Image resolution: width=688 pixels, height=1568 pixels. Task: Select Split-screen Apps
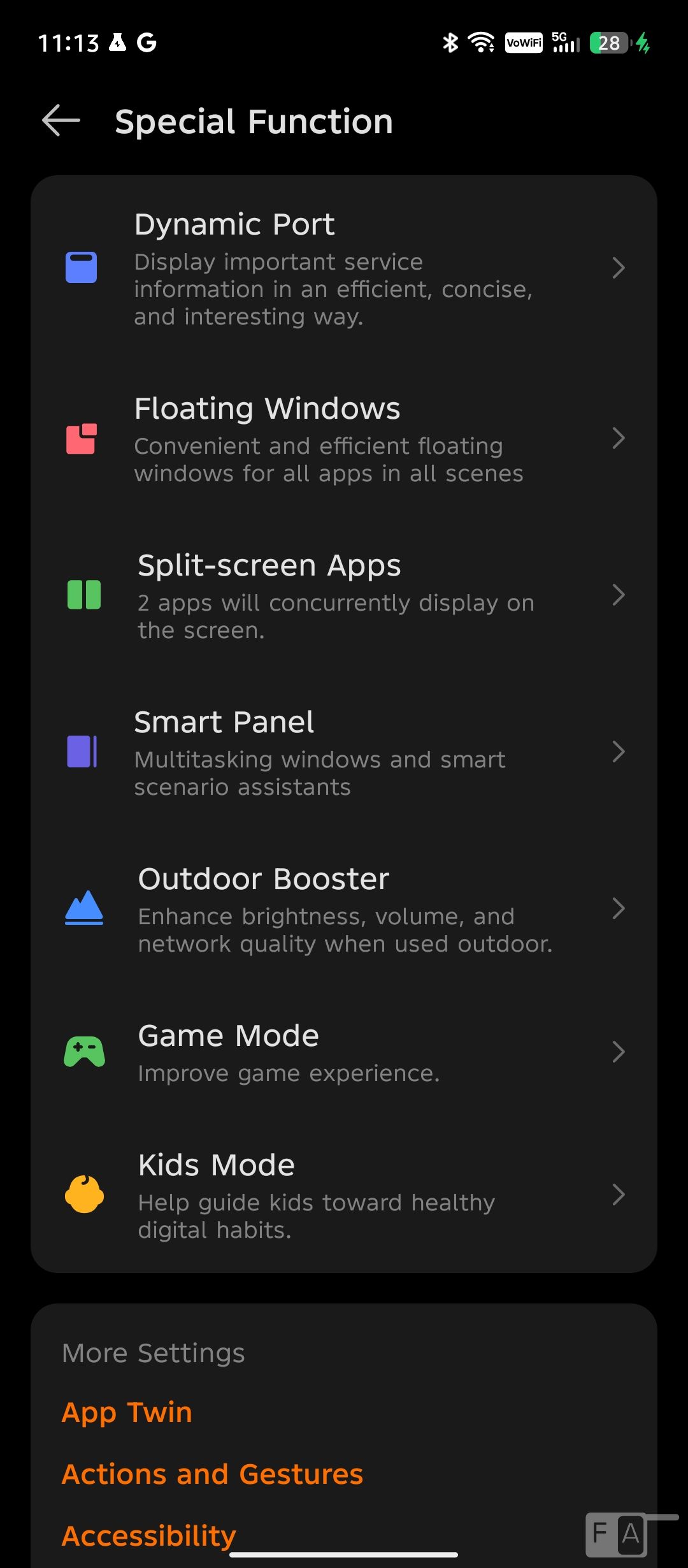(x=344, y=595)
